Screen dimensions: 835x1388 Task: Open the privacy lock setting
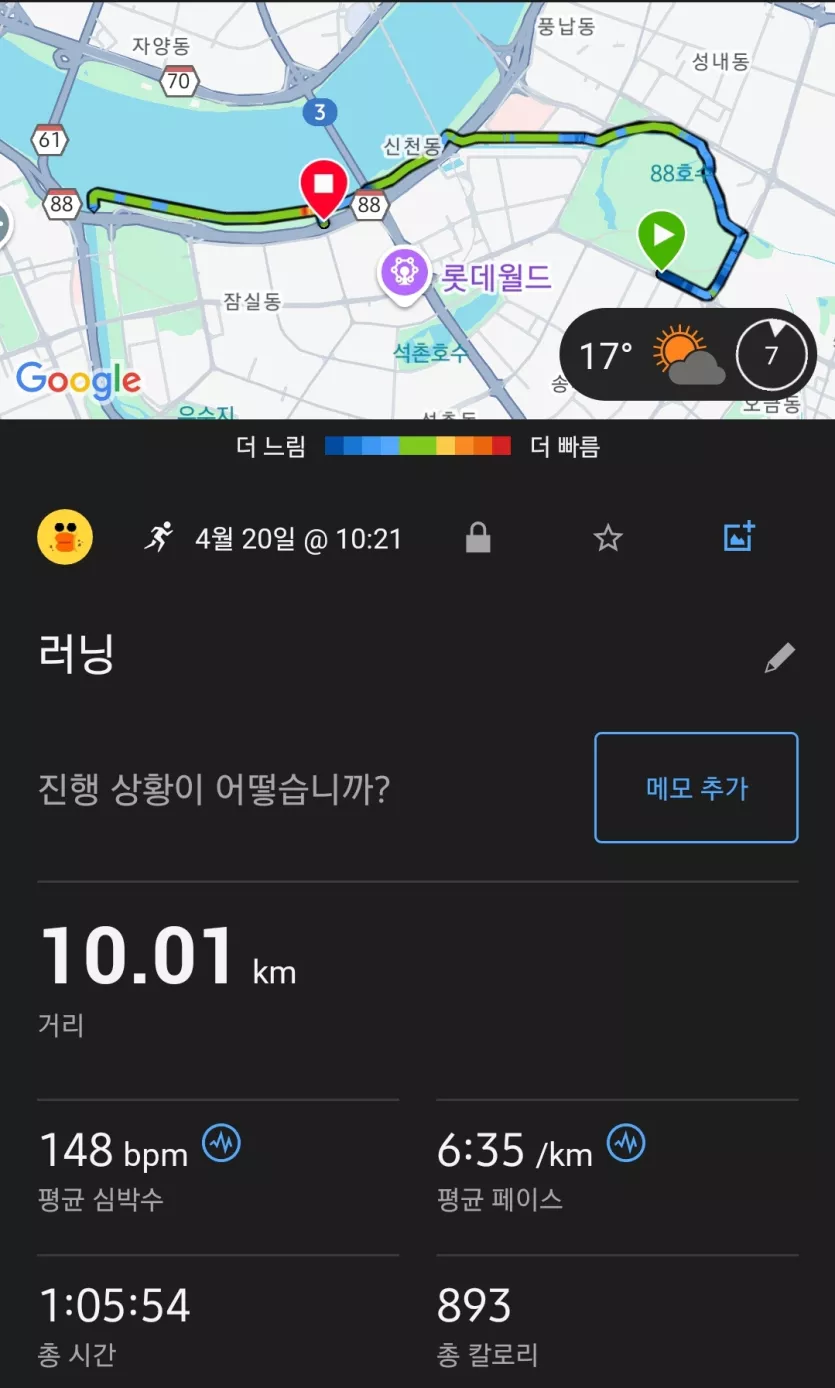click(478, 539)
